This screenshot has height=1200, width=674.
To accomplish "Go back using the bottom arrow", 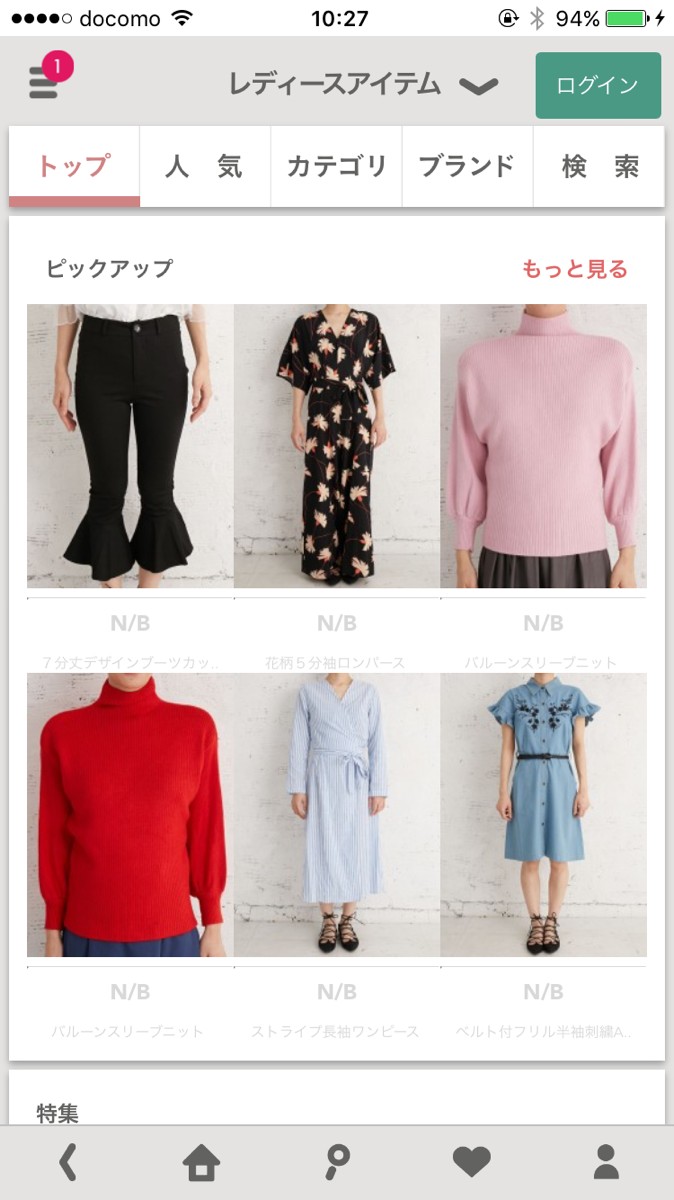I will tap(67, 1162).
